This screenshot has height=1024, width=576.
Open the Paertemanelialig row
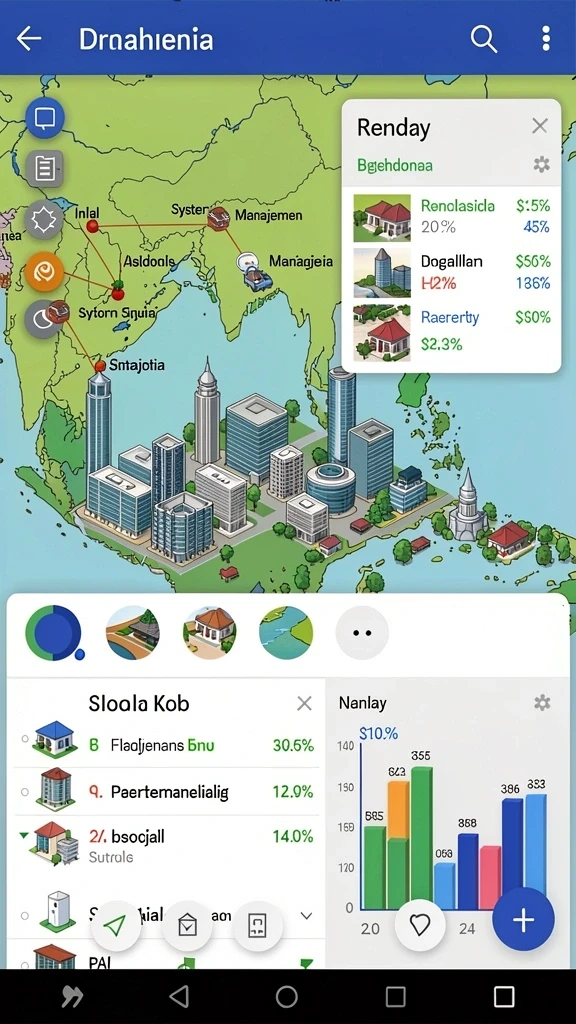pos(166,792)
